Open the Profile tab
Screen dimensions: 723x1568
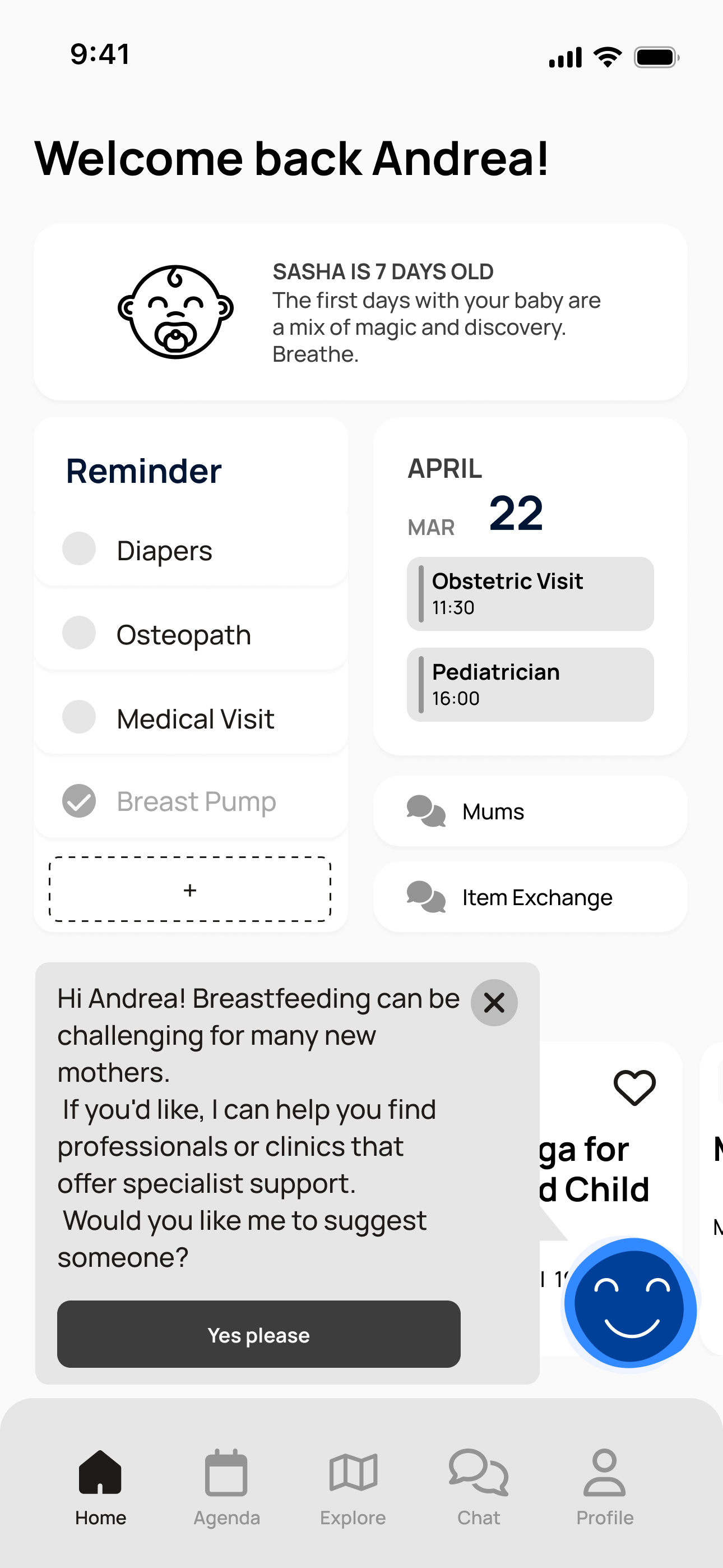point(604,1485)
